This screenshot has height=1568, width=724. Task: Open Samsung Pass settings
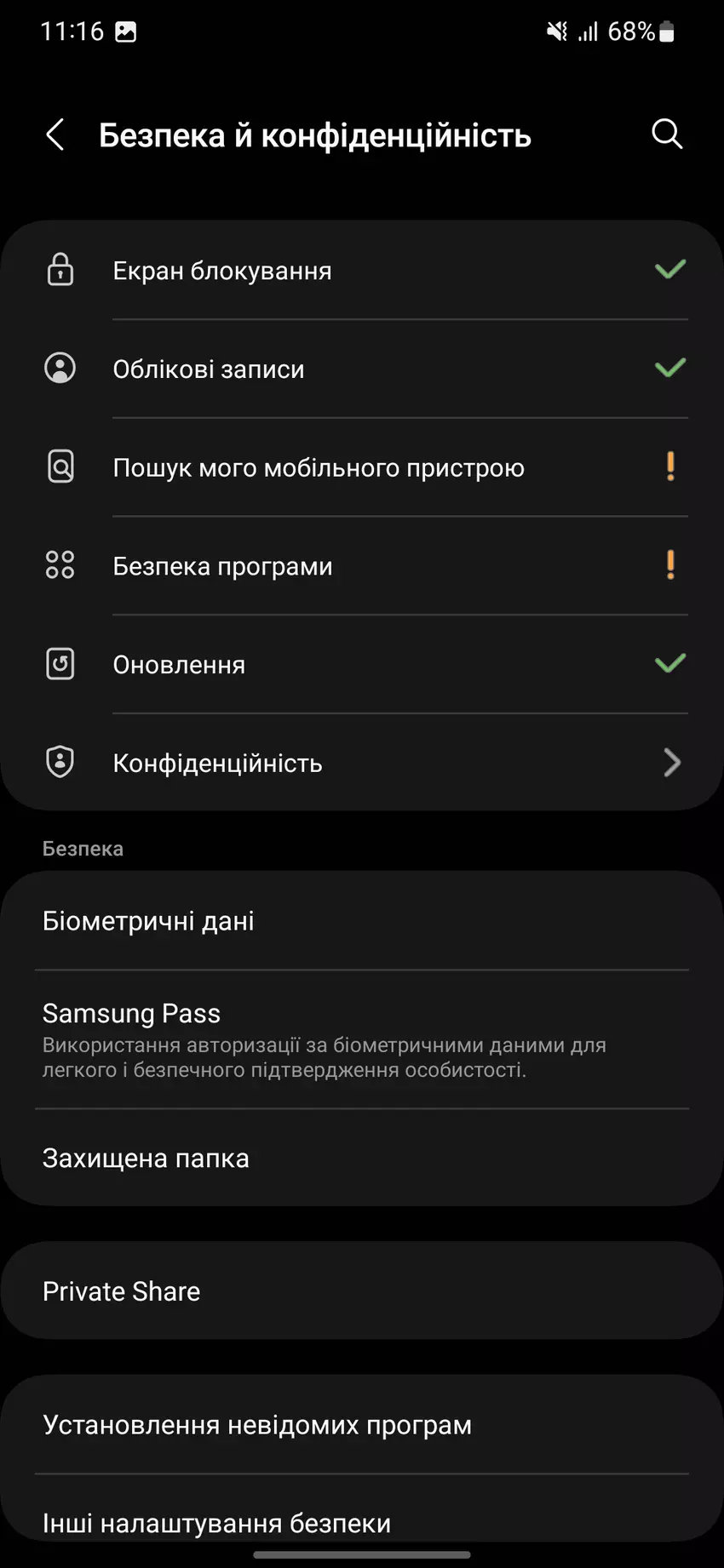(x=362, y=1039)
